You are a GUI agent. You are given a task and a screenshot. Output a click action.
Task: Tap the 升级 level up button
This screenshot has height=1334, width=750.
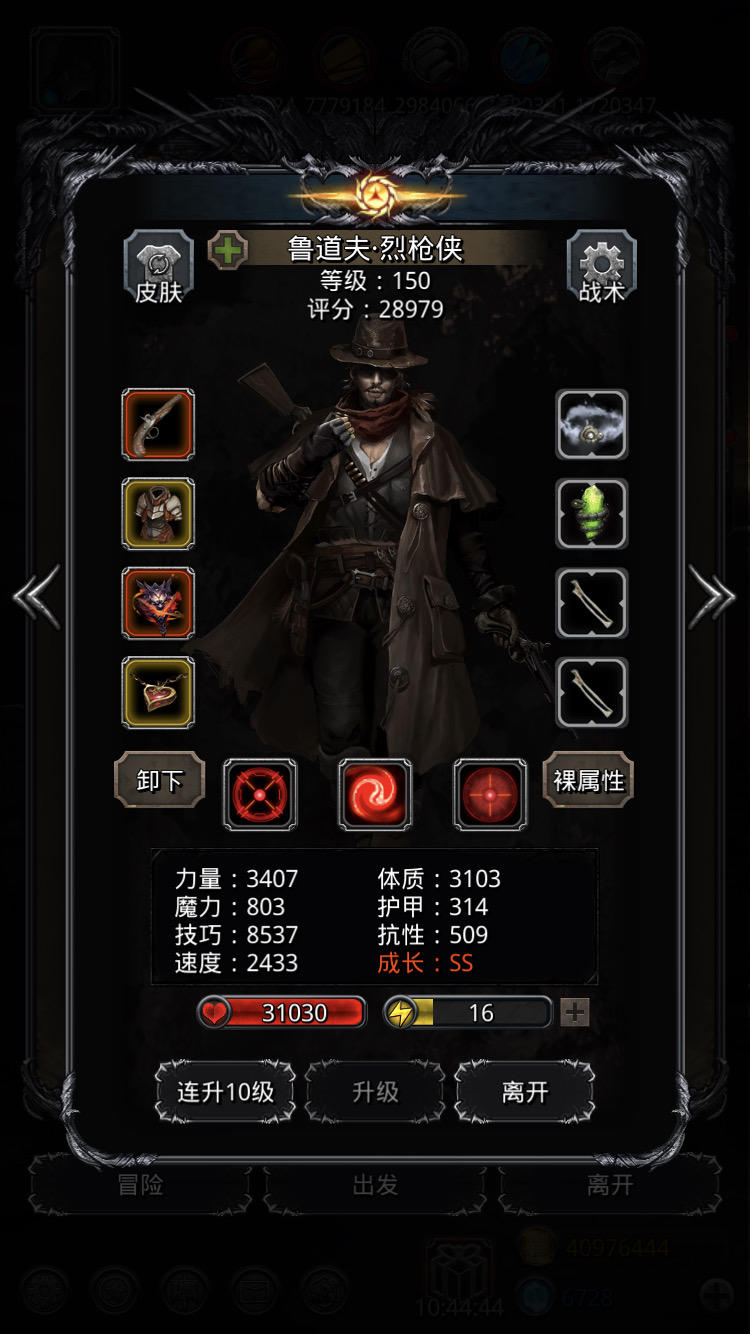(x=375, y=1092)
